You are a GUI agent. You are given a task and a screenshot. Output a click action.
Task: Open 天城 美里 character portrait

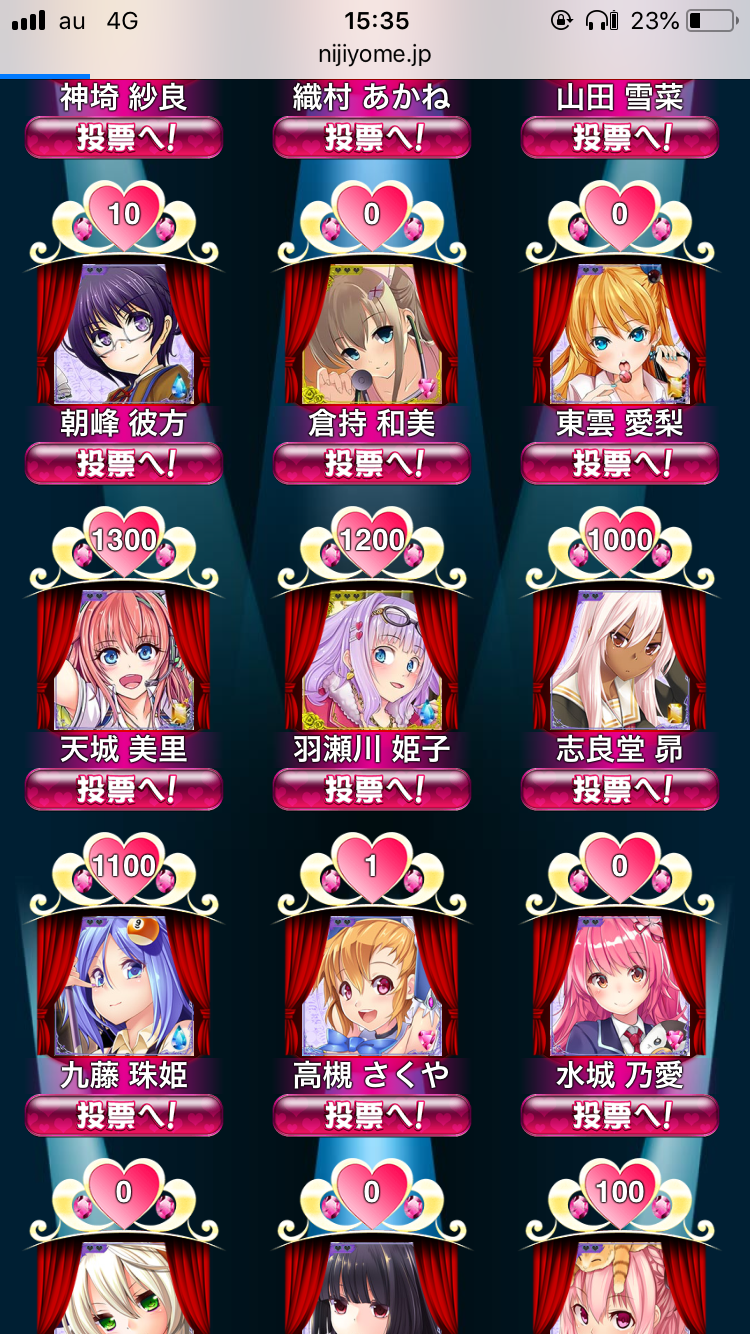click(124, 661)
